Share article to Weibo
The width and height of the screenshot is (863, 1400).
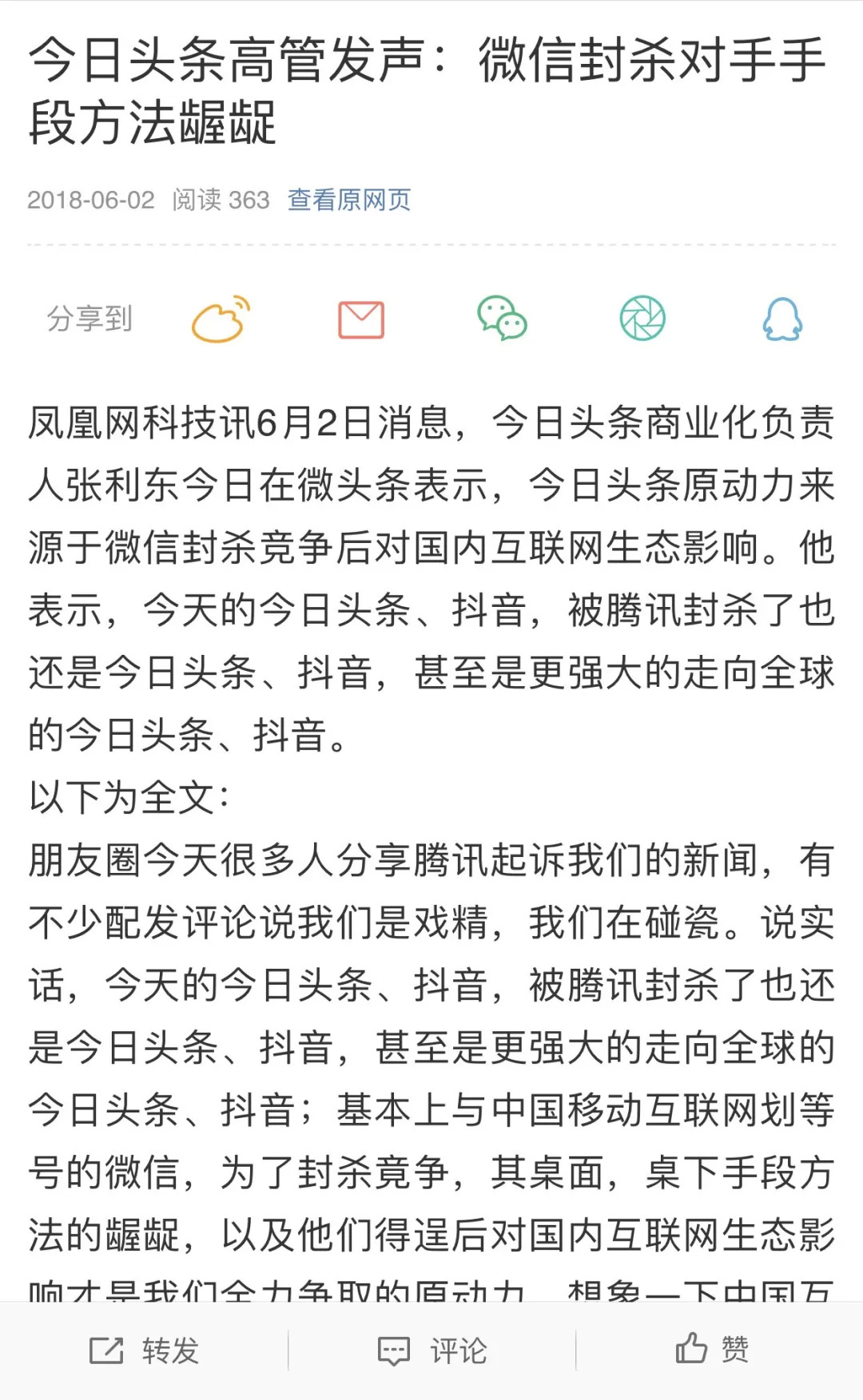(221, 319)
